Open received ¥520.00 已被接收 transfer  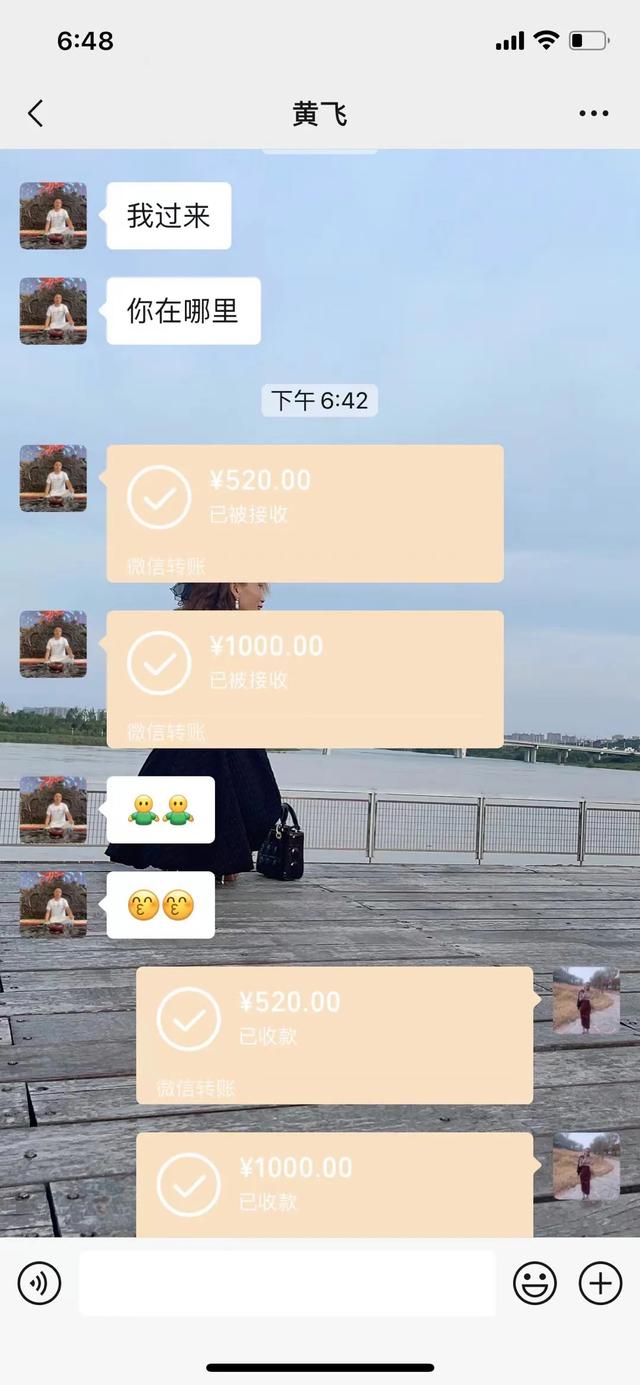[305, 513]
